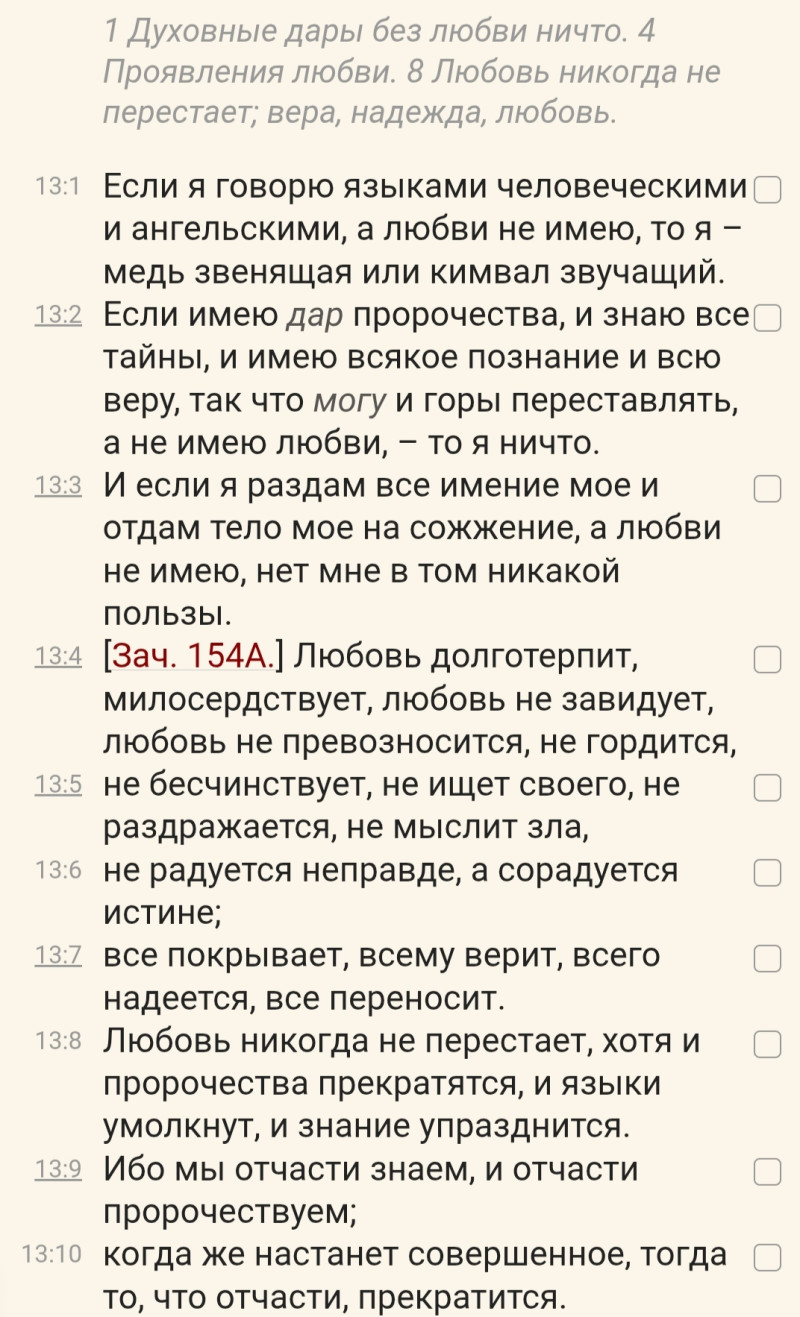
Task: Open the 13:4 verse number link
Action: point(57,657)
